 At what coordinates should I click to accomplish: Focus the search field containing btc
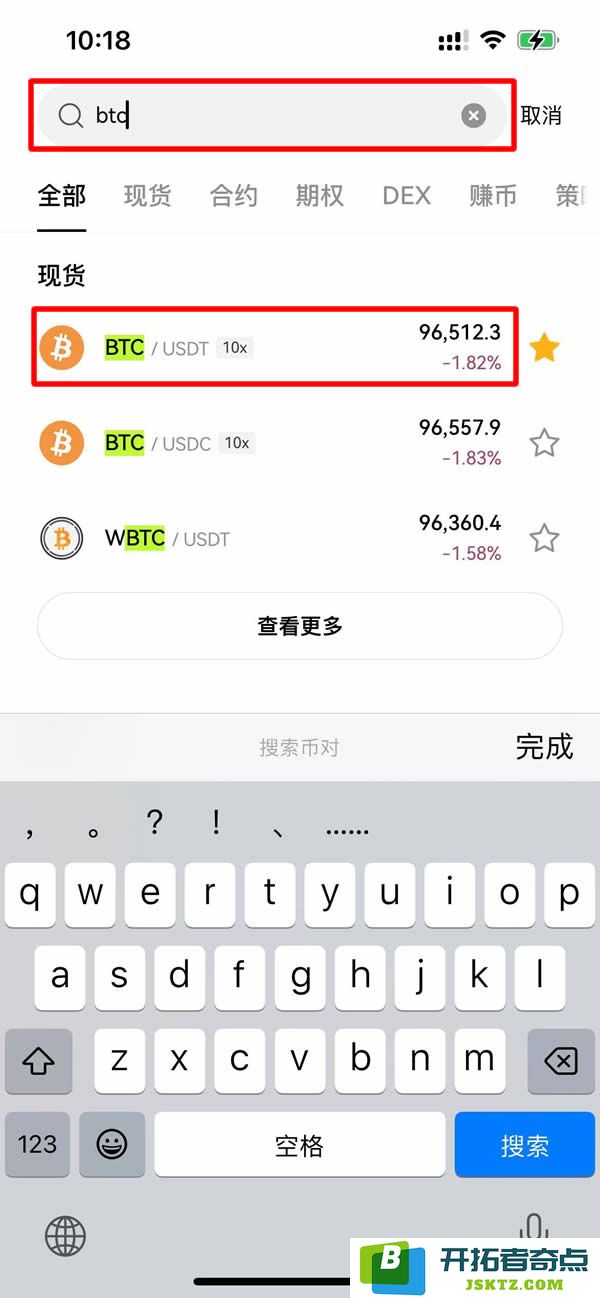pos(272,116)
